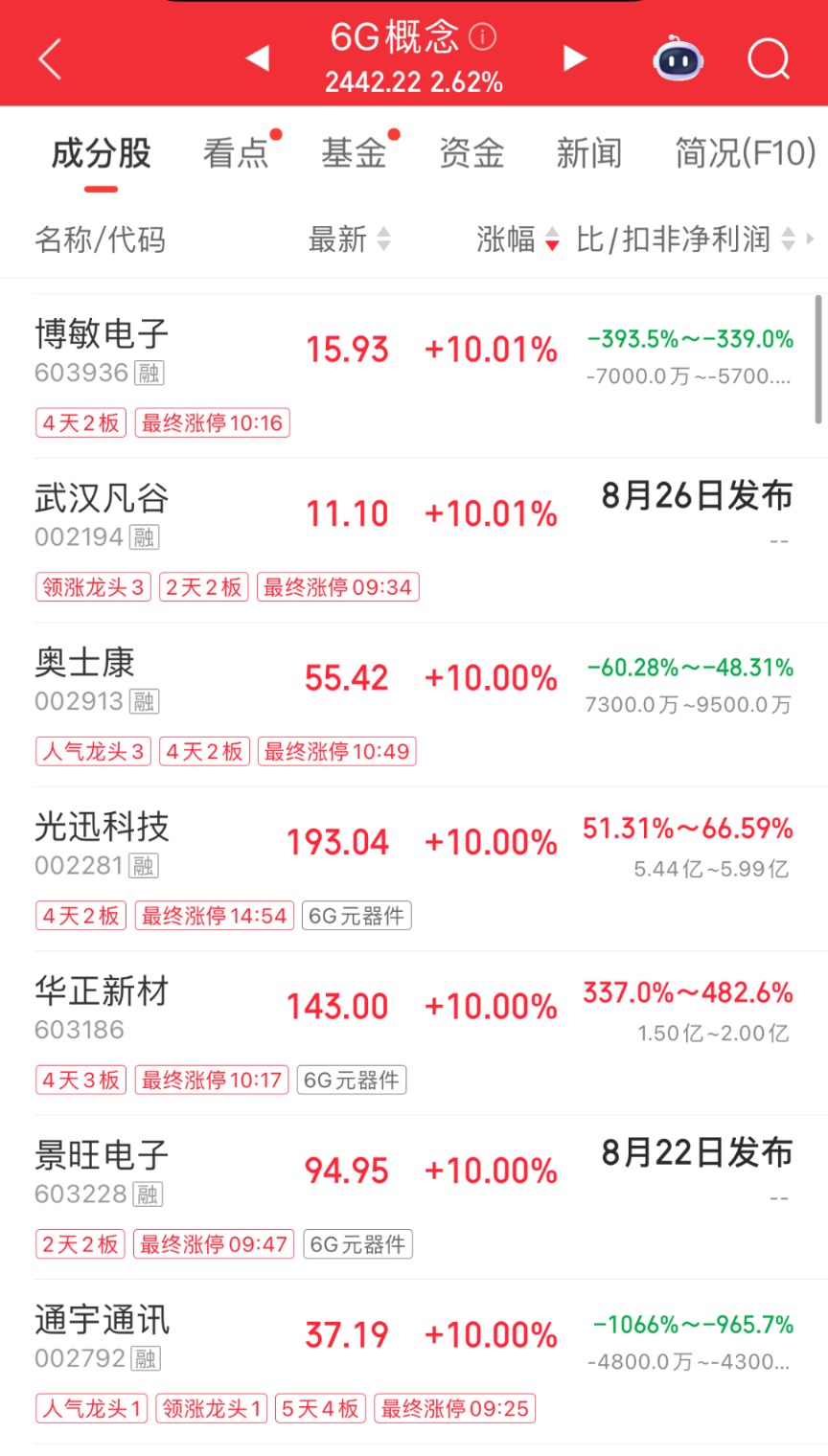The image size is (828, 1456).
Task: Switch to the 看点 tab
Action: tap(236, 153)
